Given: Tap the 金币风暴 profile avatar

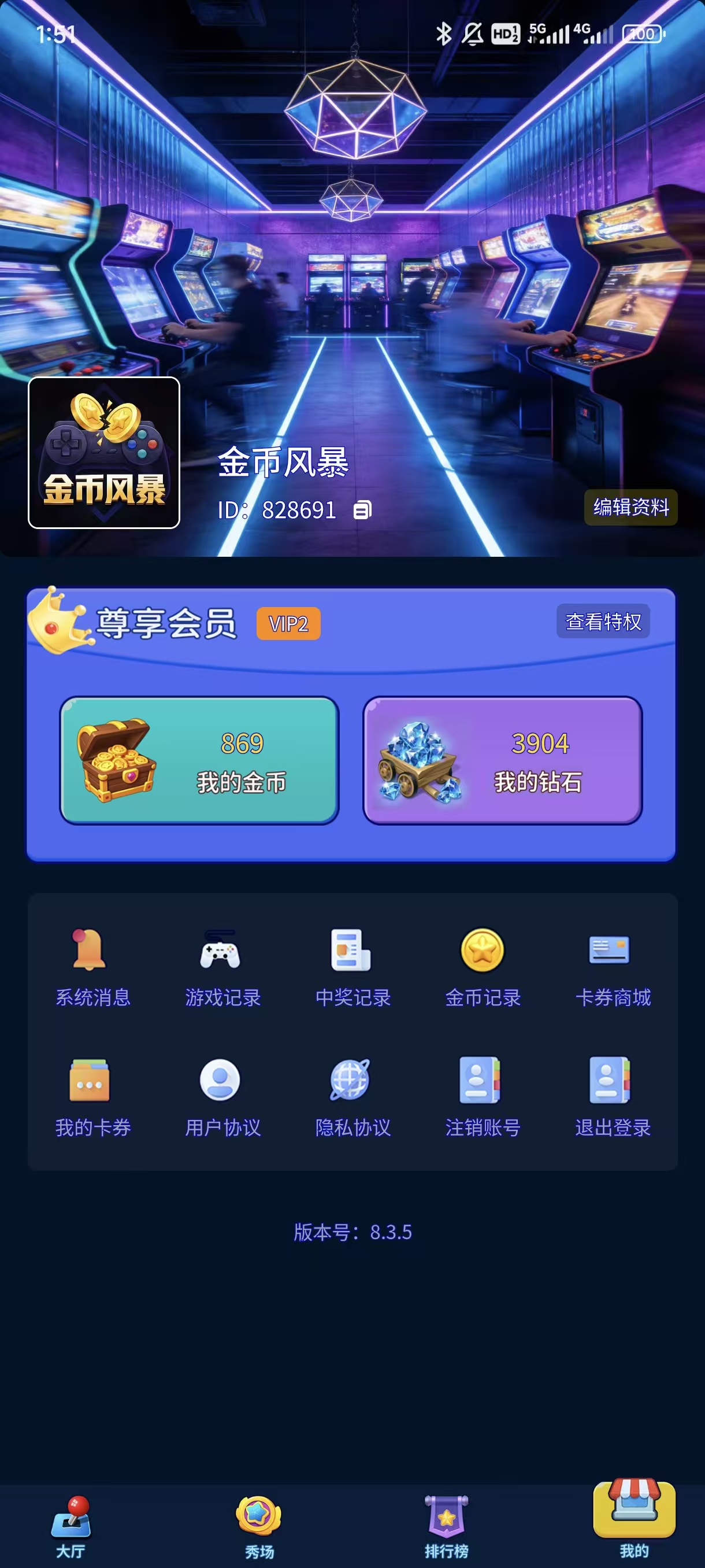Looking at the screenshot, I should pos(104,453).
